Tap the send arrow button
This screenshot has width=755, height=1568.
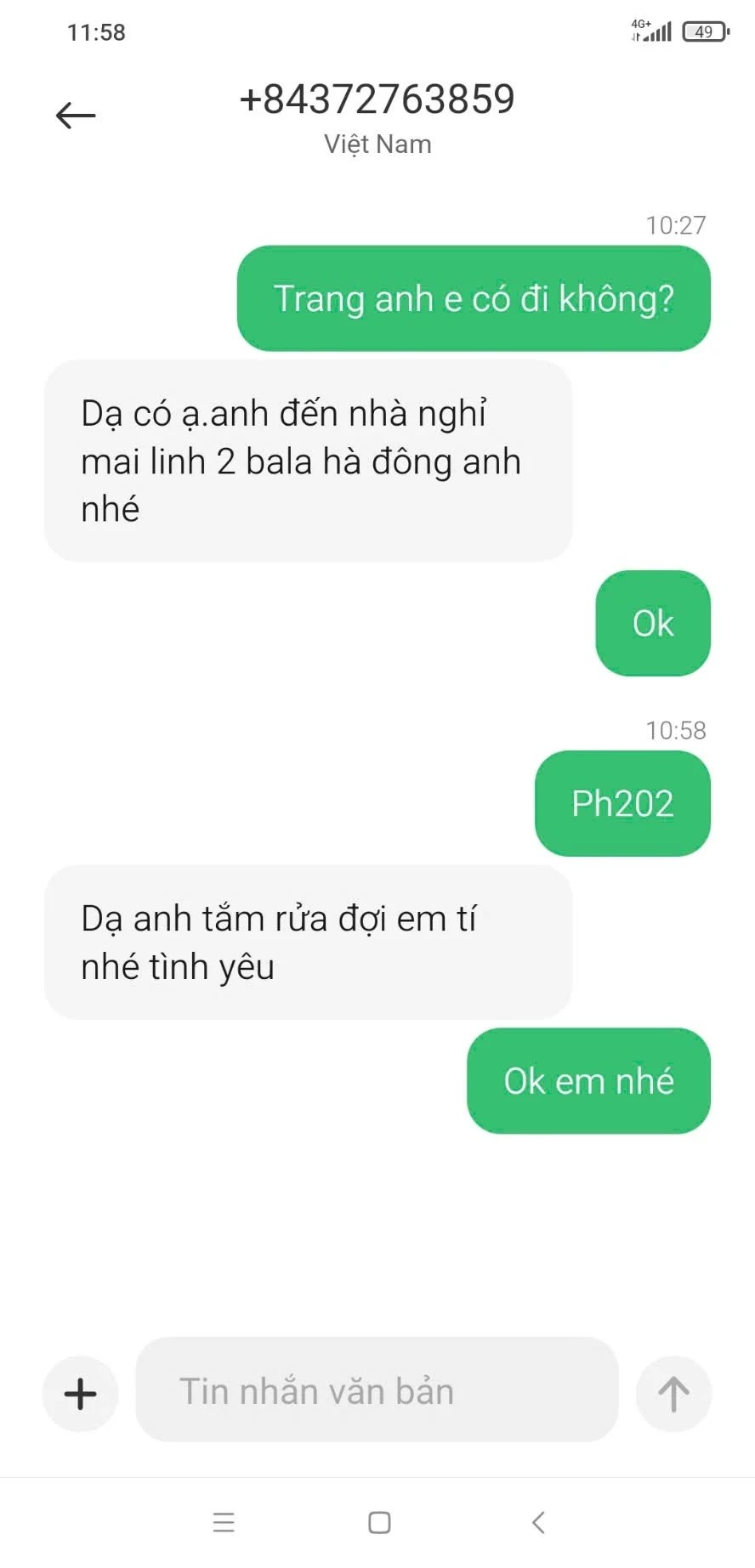point(673,1394)
